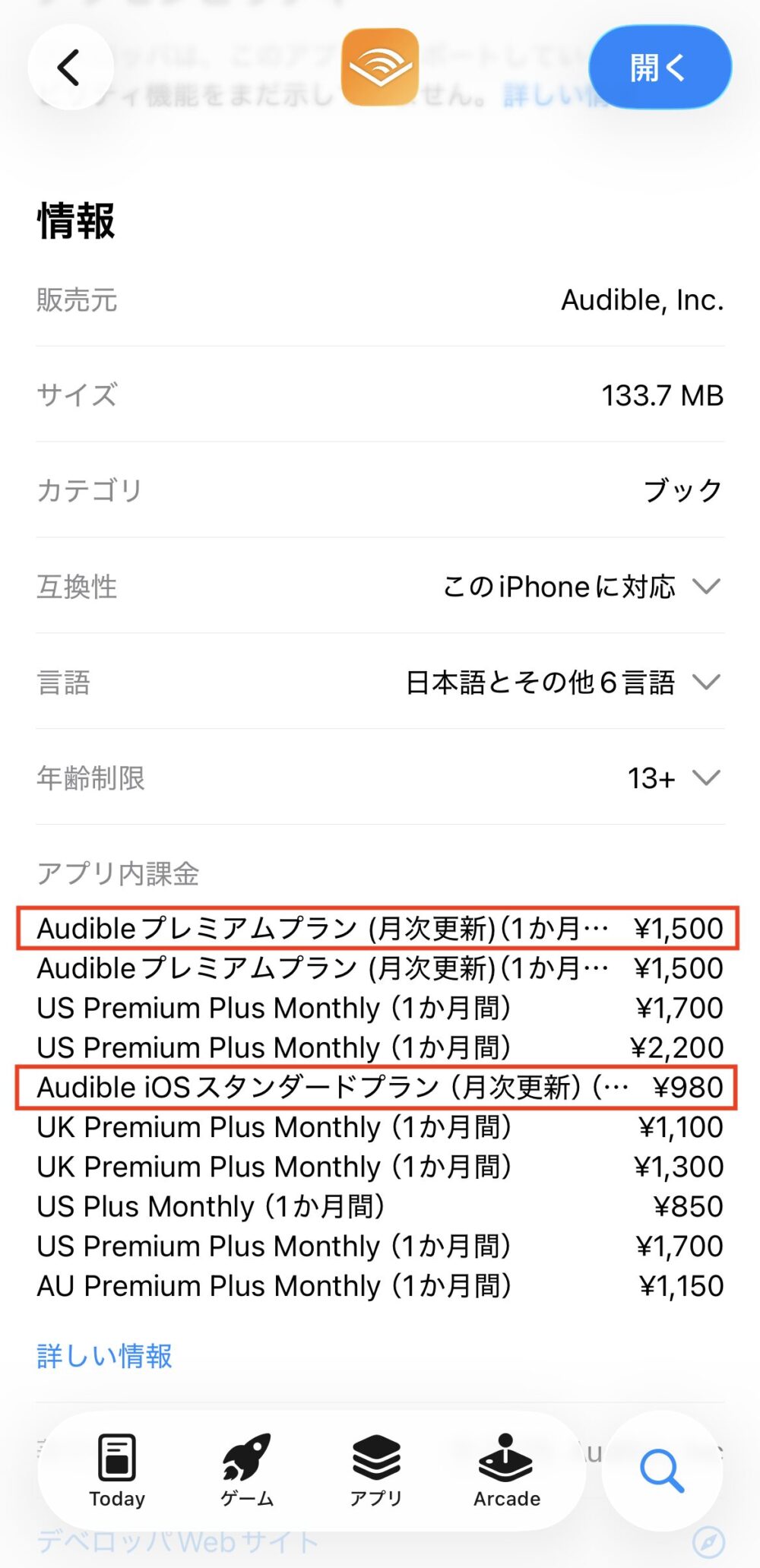Tap the 詳しい情報 link under in-app purchases
This screenshot has width=760, height=1568.
[105, 1355]
